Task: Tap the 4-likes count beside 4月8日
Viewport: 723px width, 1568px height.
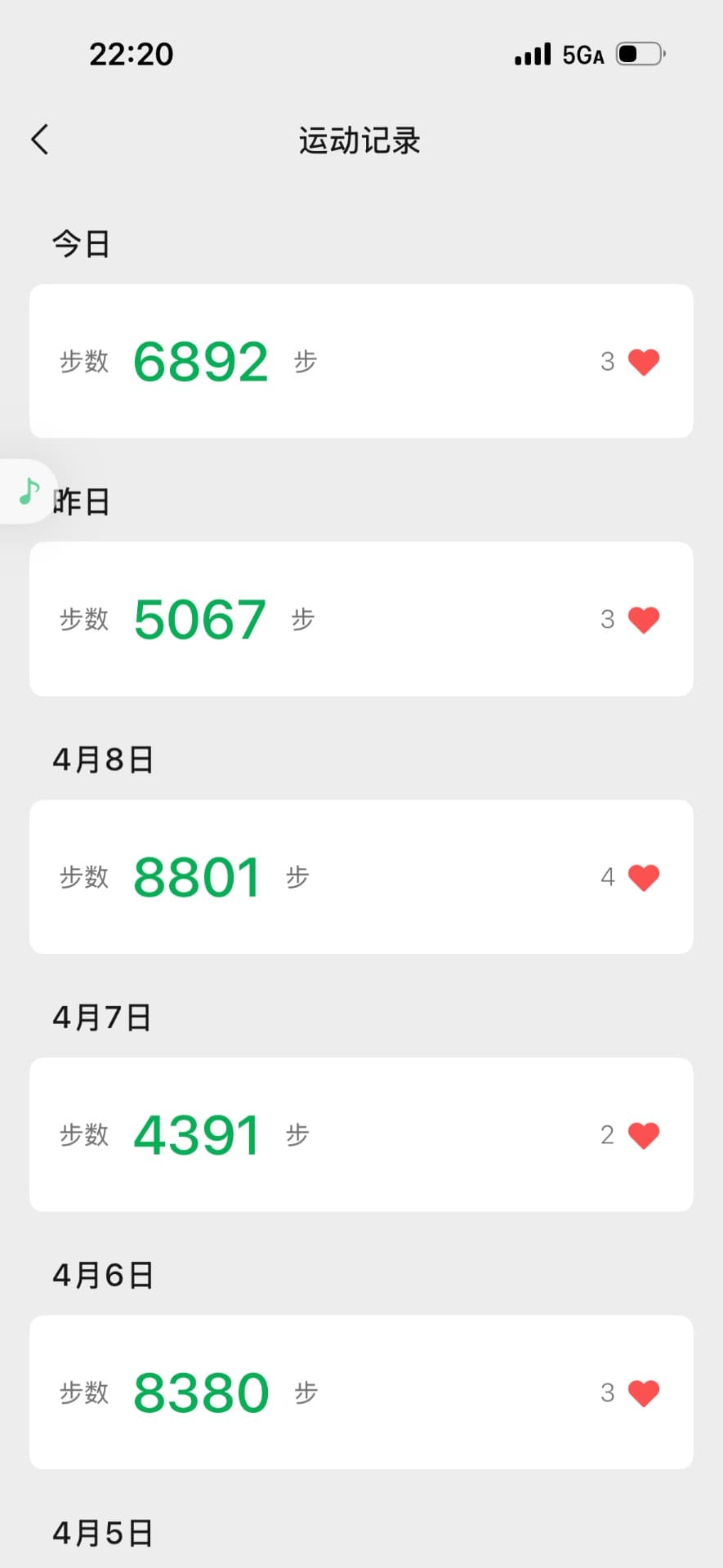Action: 607,876
